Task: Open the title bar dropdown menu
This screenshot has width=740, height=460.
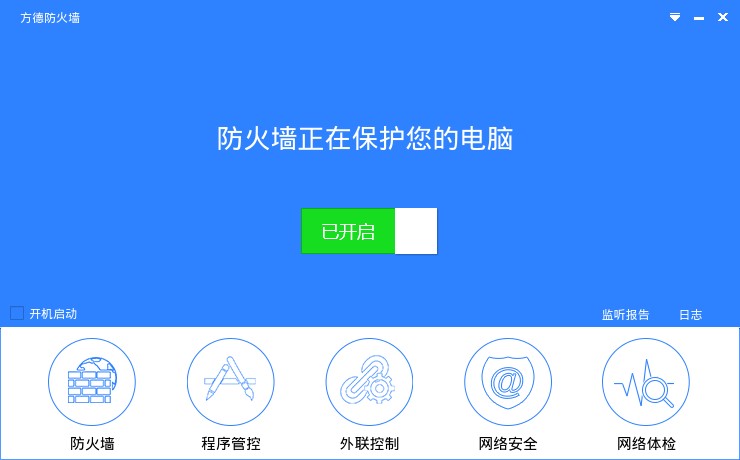Action: pos(675,17)
